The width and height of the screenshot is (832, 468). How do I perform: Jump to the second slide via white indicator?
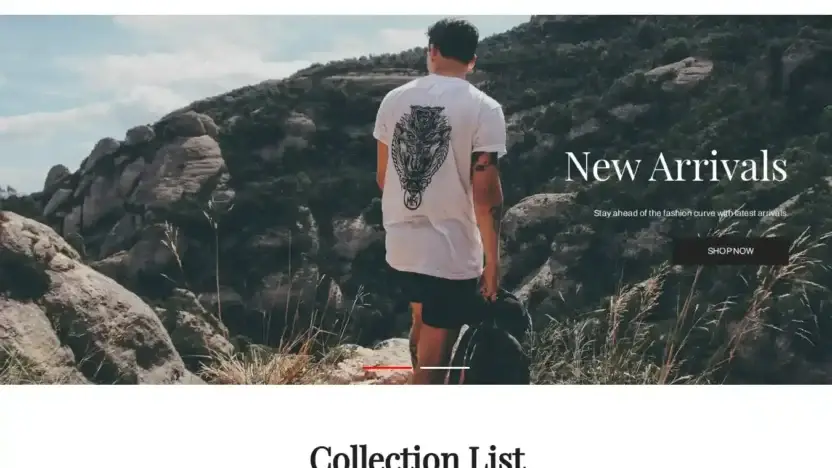click(x=444, y=369)
